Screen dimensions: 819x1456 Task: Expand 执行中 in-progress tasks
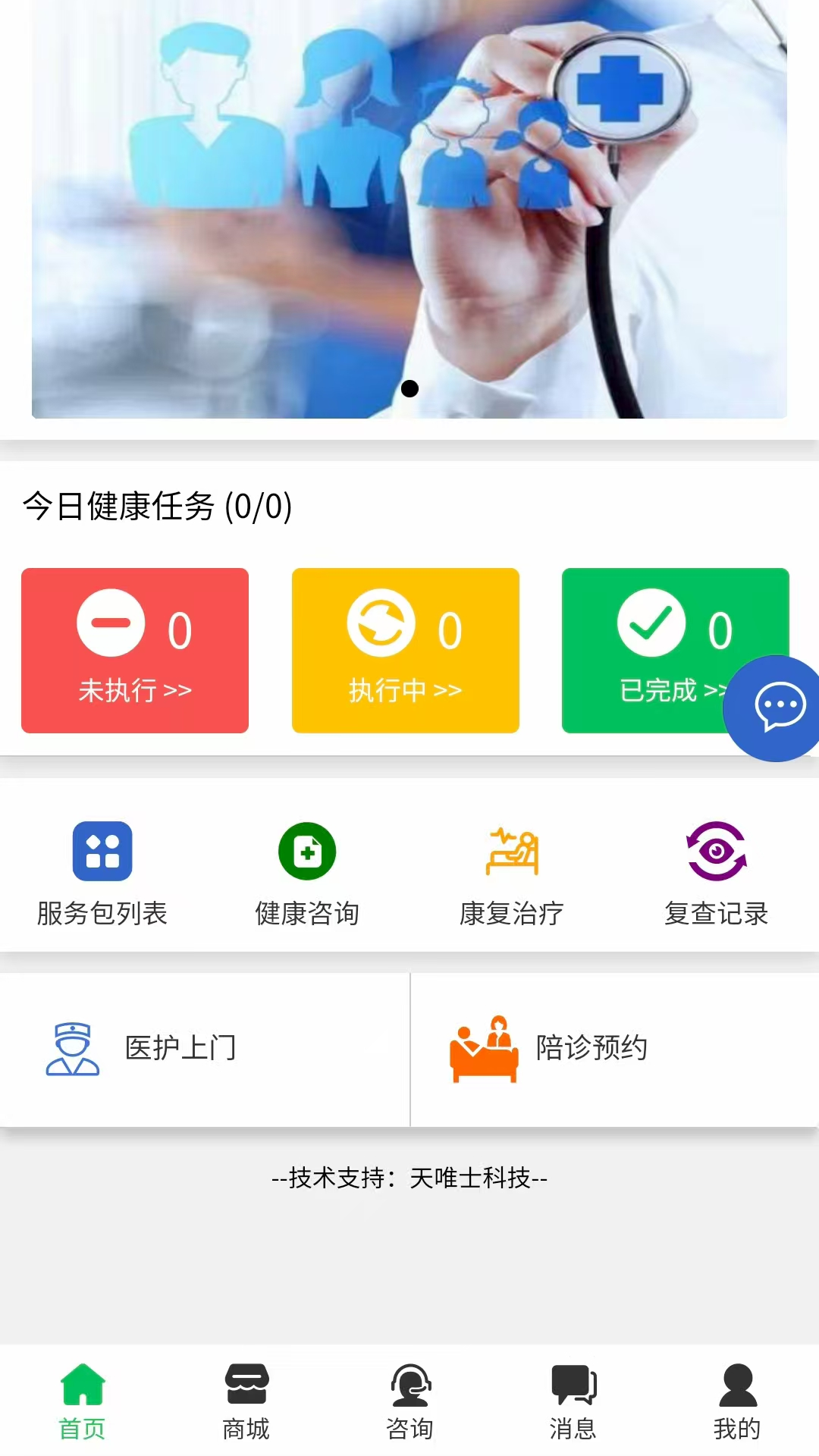[x=405, y=690]
